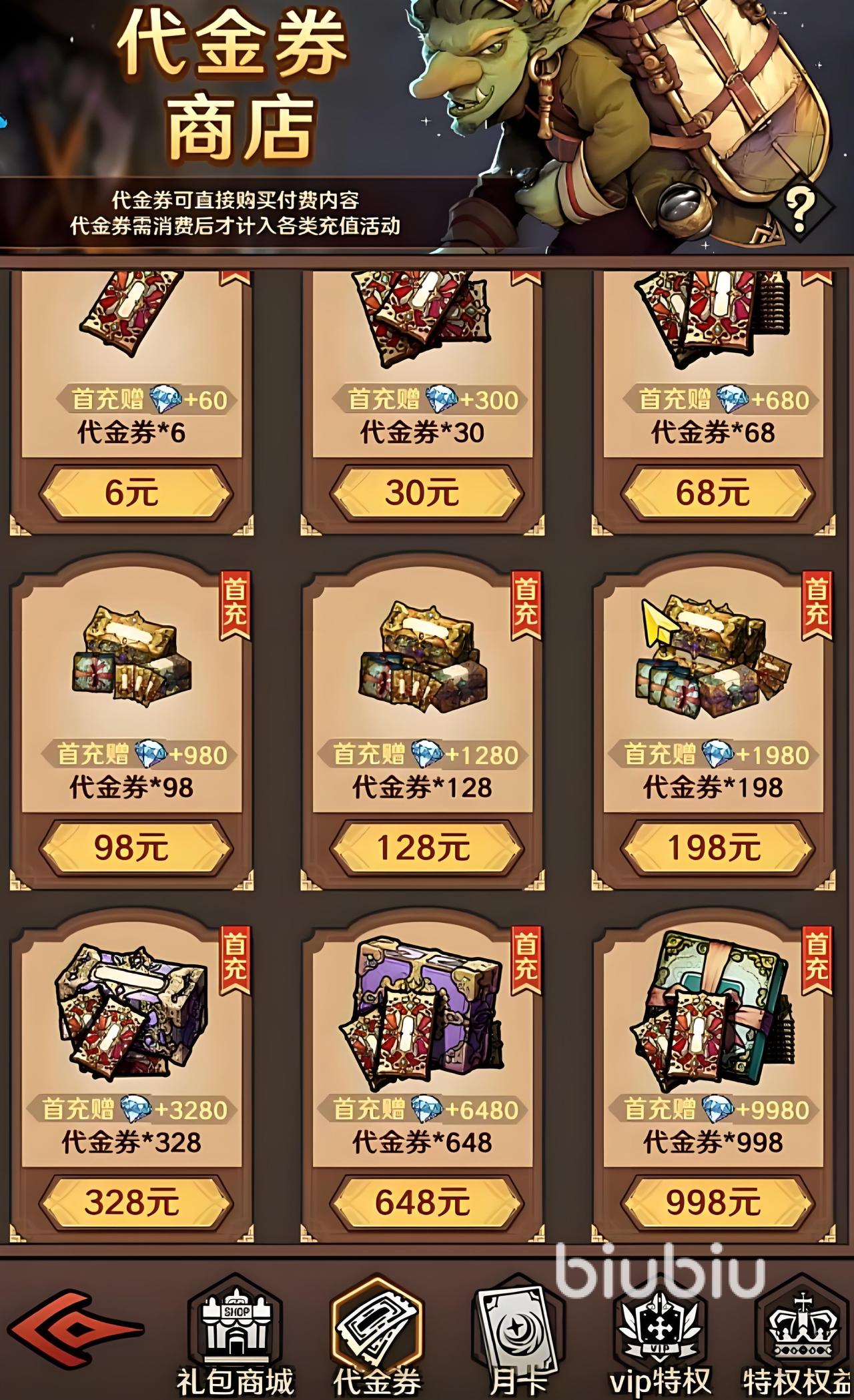Buy the 98元 voucher pack
The height and width of the screenshot is (1400, 854).
pos(131,848)
